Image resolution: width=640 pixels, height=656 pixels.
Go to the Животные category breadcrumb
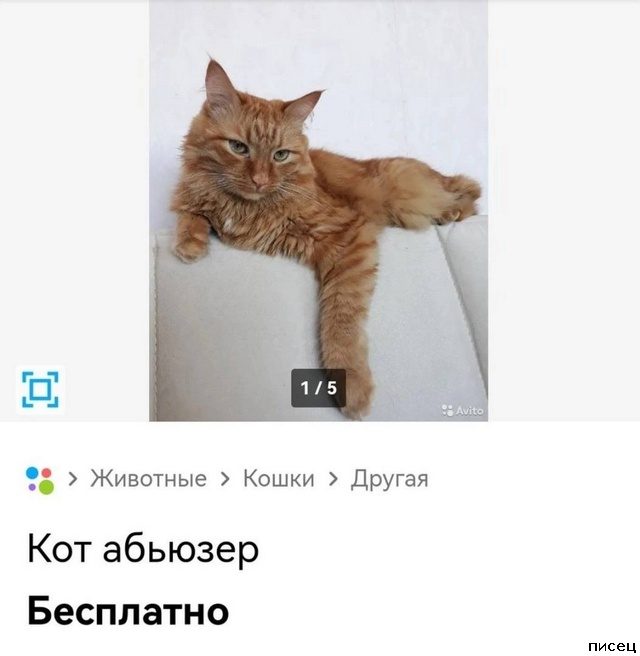click(x=148, y=479)
